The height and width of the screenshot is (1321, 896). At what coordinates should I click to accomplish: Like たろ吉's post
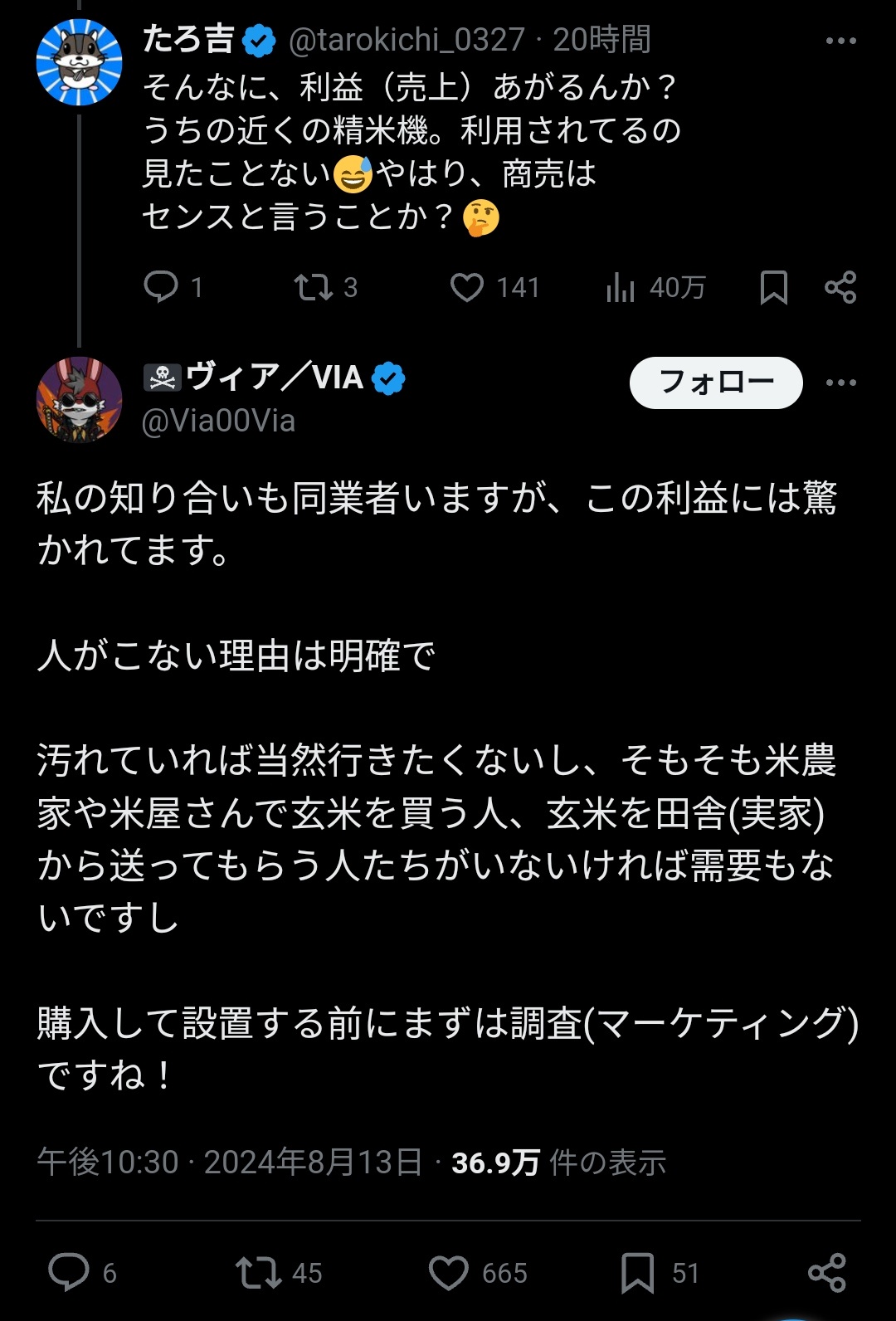coord(467,287)
